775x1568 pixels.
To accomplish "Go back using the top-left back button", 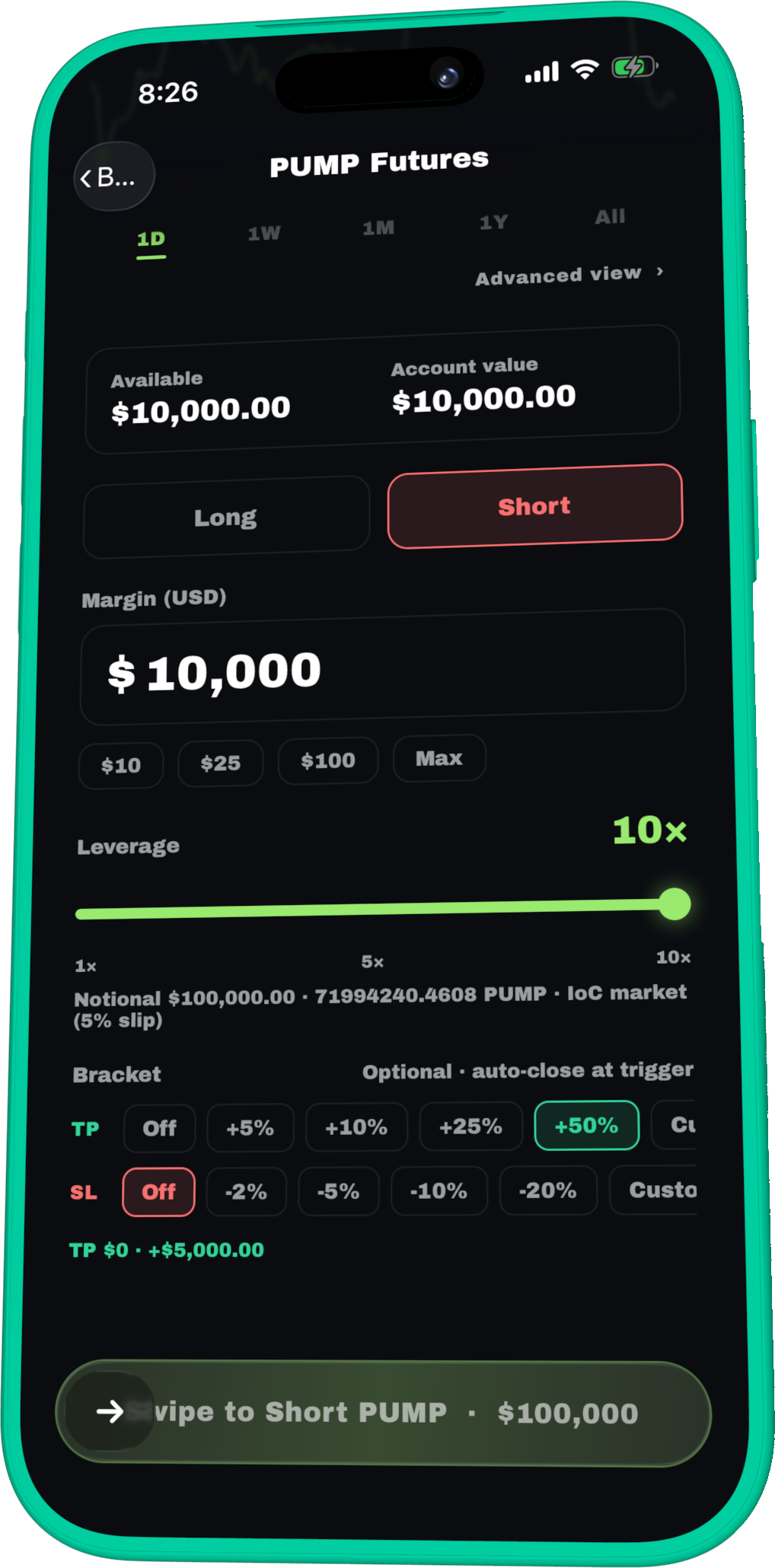I will point(114,177).
